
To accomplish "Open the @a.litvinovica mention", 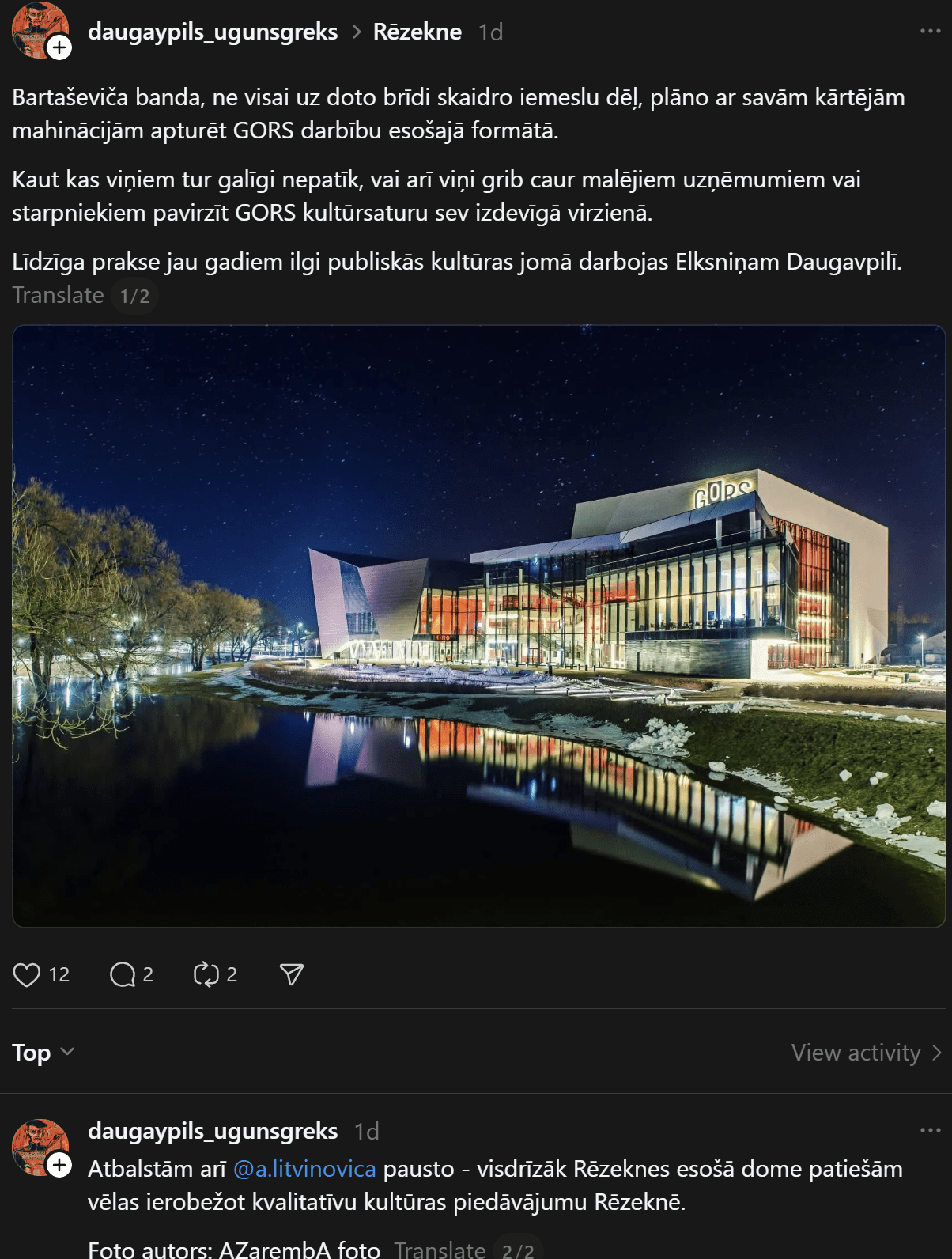I will tap(304, 1169).
